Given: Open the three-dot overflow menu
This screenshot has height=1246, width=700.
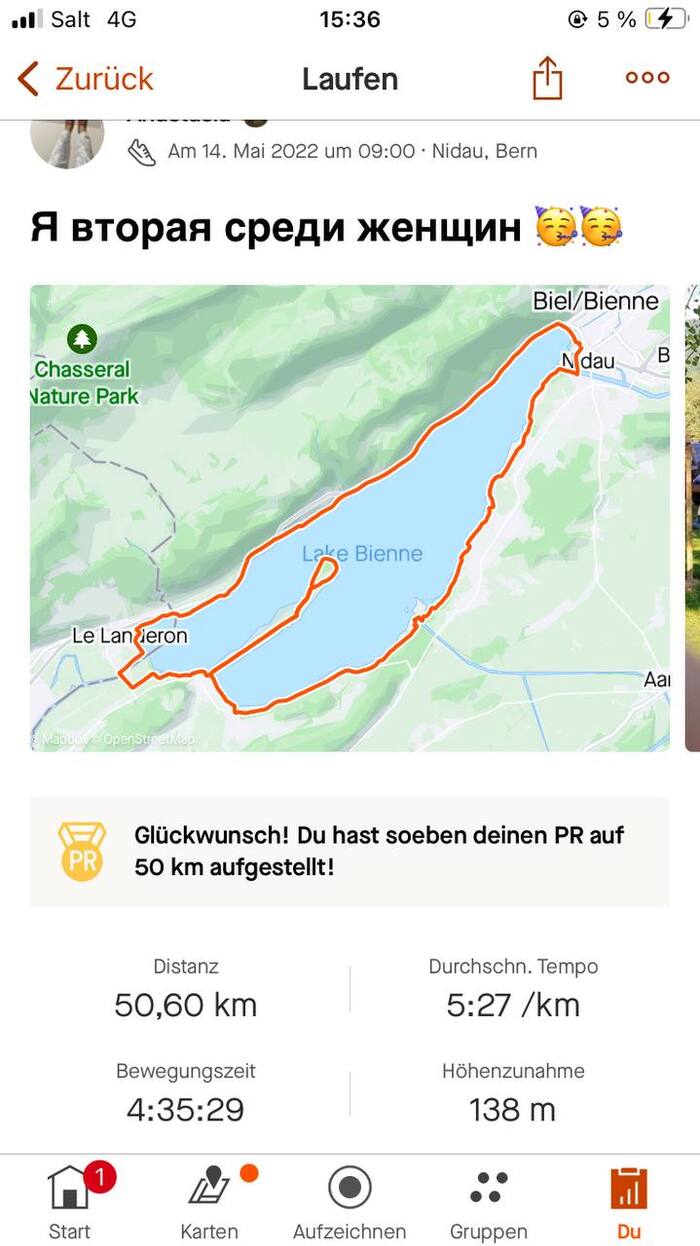Looking at the screenshot, I should click(x=647, y=78).
